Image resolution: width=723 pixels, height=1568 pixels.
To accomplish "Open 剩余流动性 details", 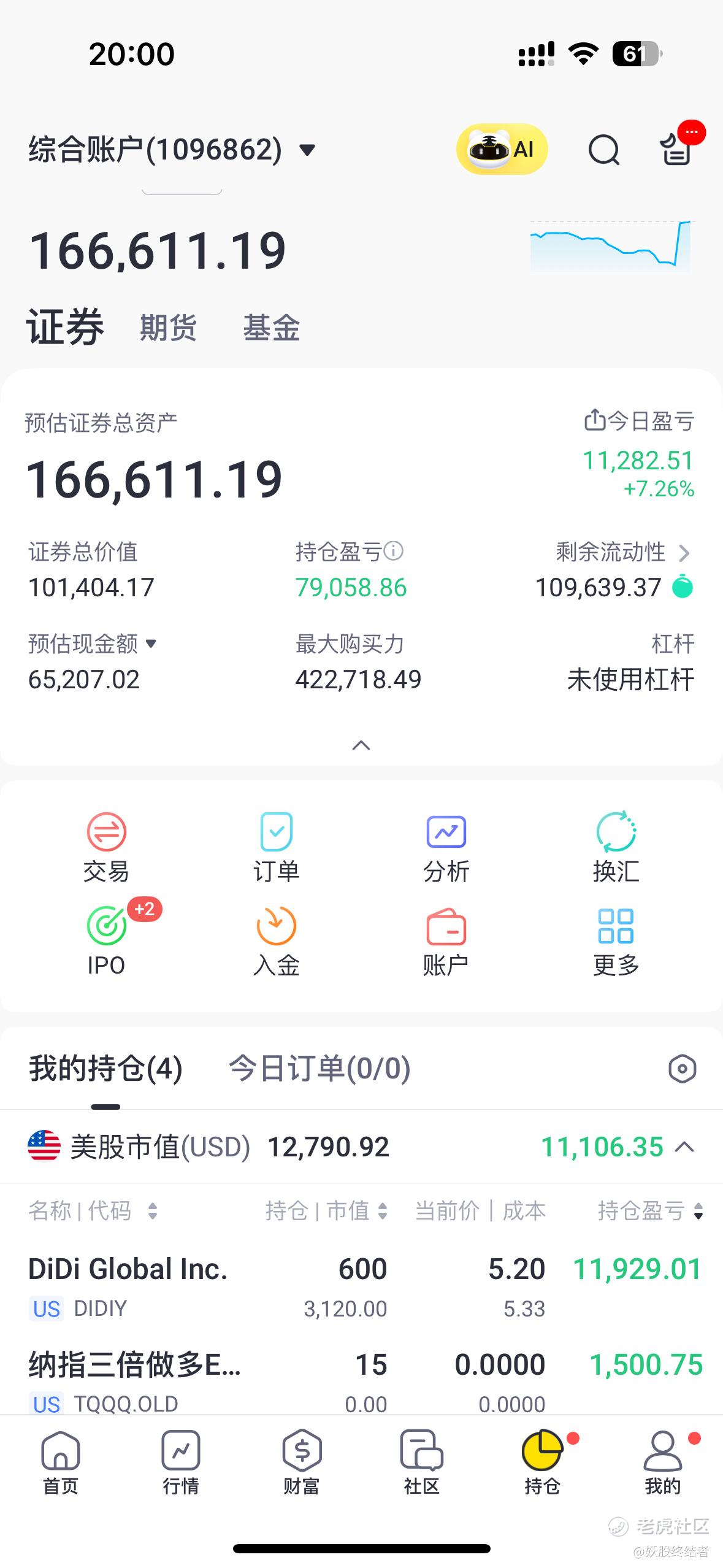I will 622,553.
